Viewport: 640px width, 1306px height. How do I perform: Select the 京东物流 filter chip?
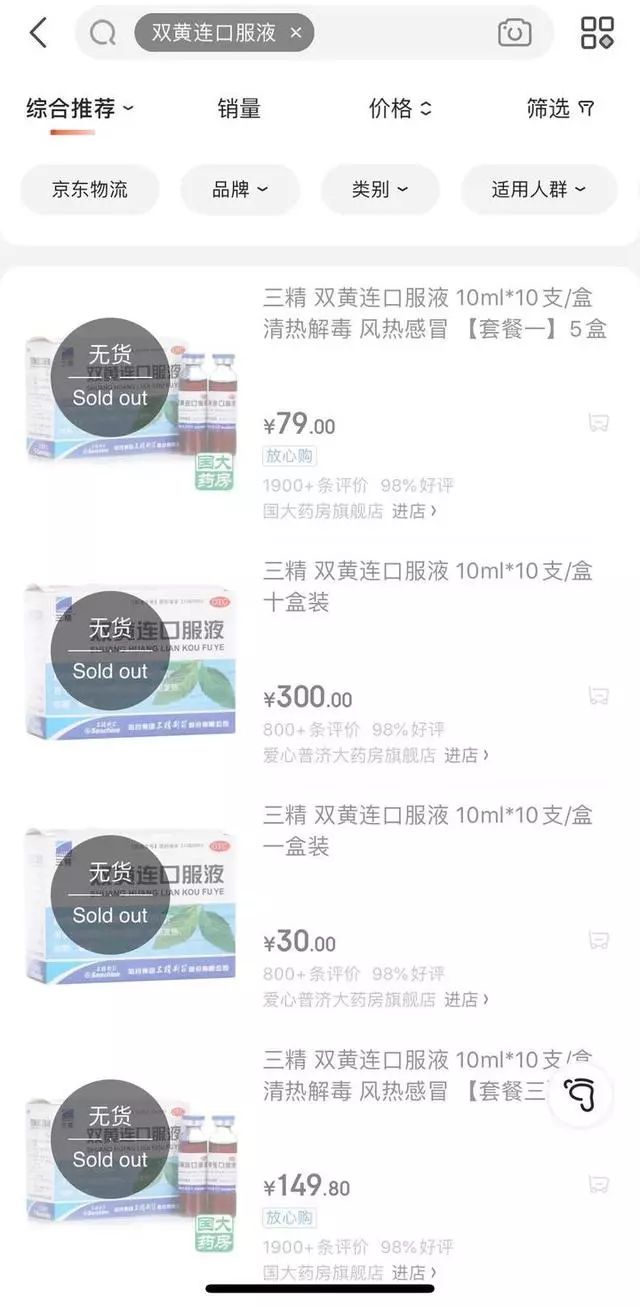pyautogui.click(x=90, y=189)
